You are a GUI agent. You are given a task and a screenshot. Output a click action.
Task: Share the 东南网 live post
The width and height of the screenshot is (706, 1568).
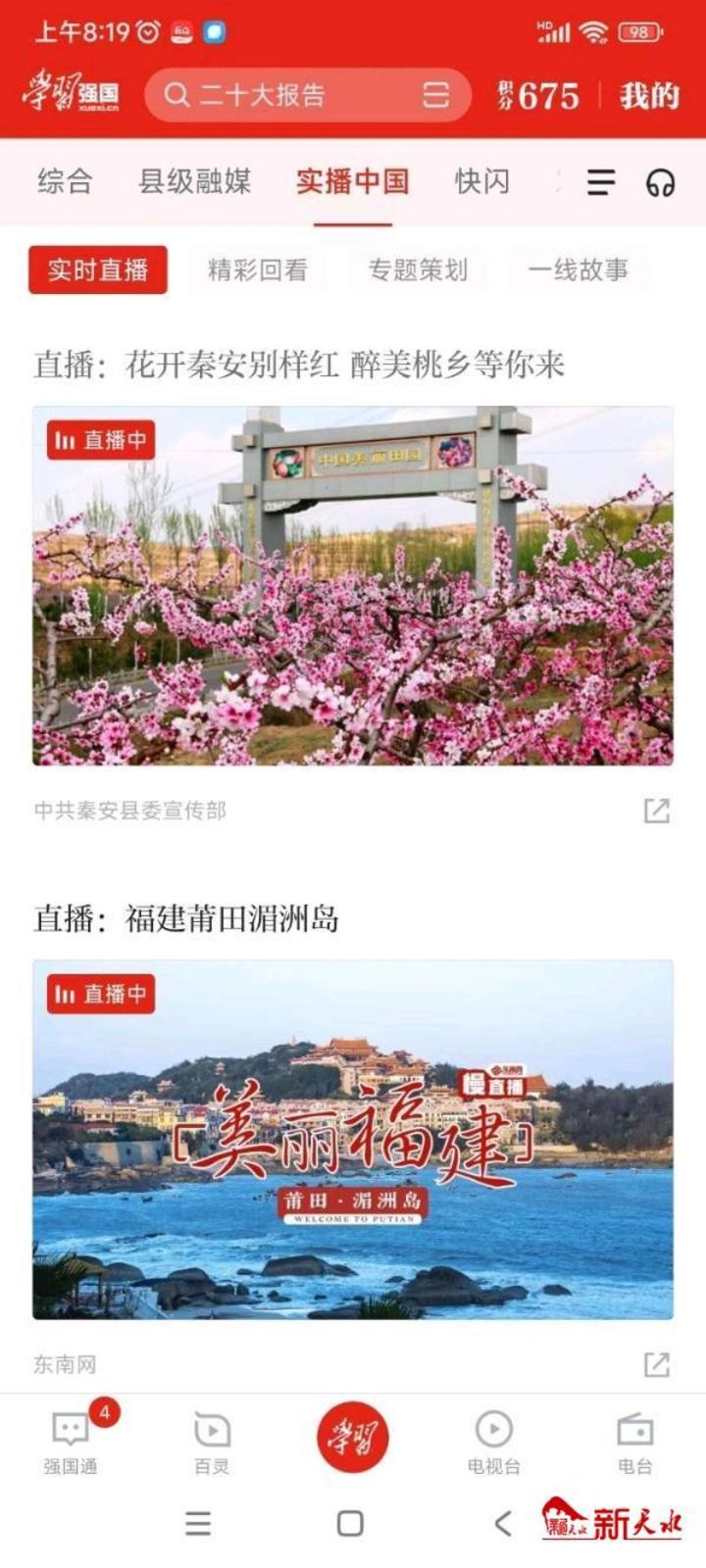[656, 1363]
